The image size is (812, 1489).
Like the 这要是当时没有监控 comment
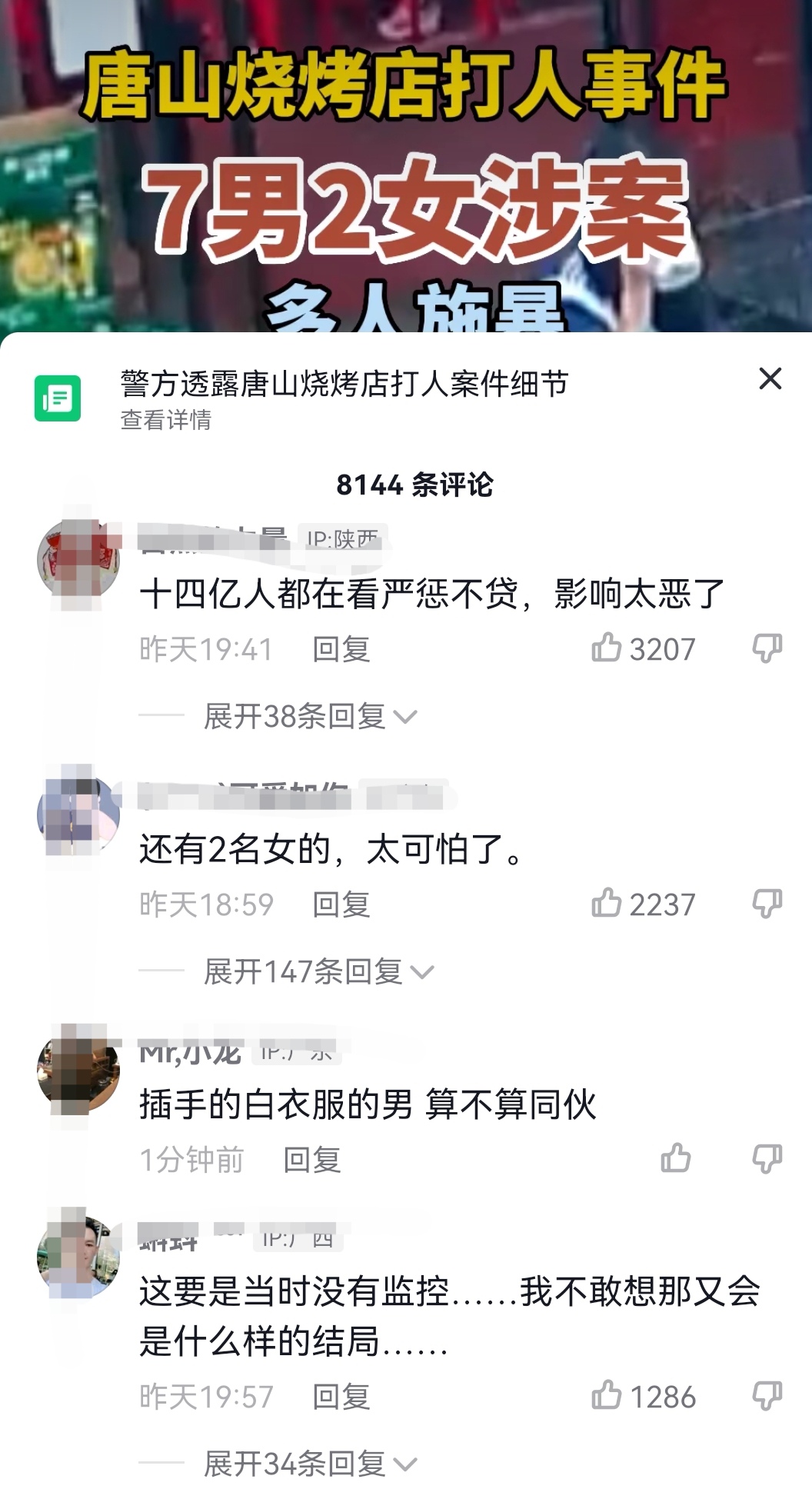tap(607, 1395)
